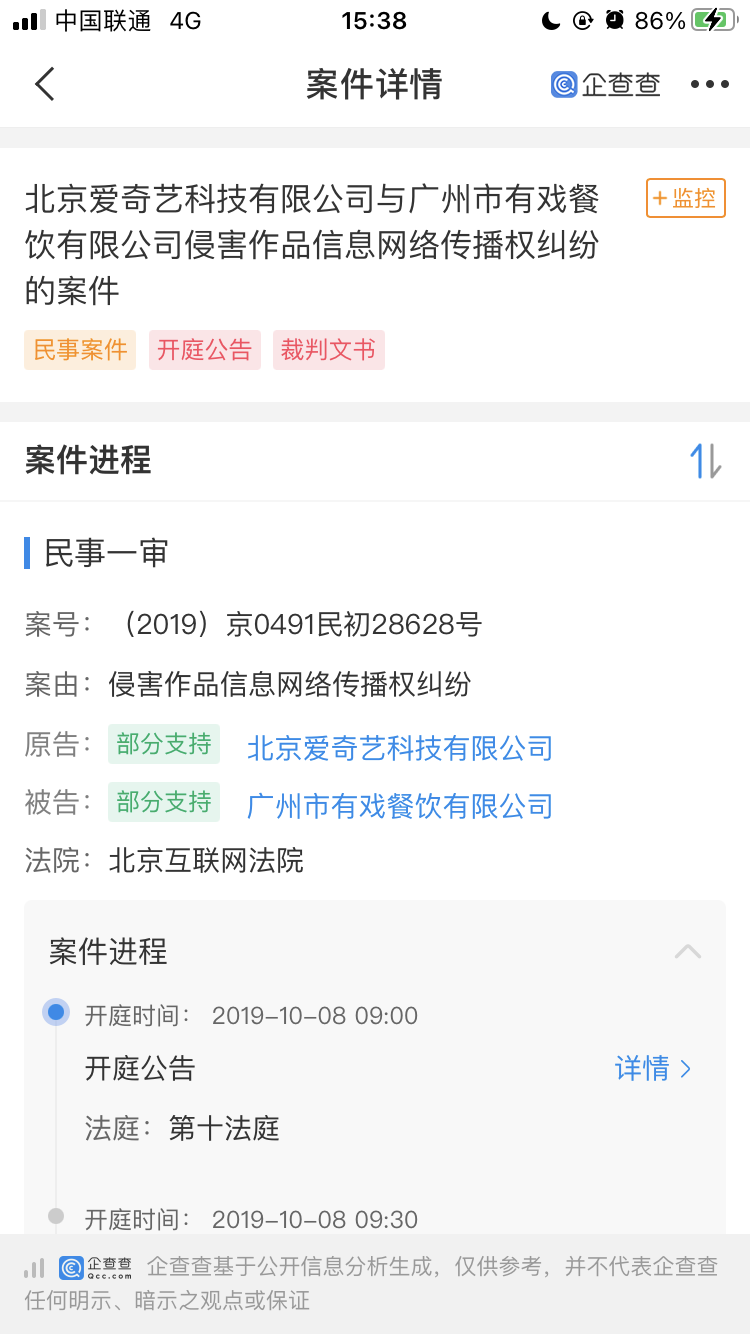Expand the 详情 link for 开庭公告
The image size is (750, 1334).
click(x=654, y=1068)
